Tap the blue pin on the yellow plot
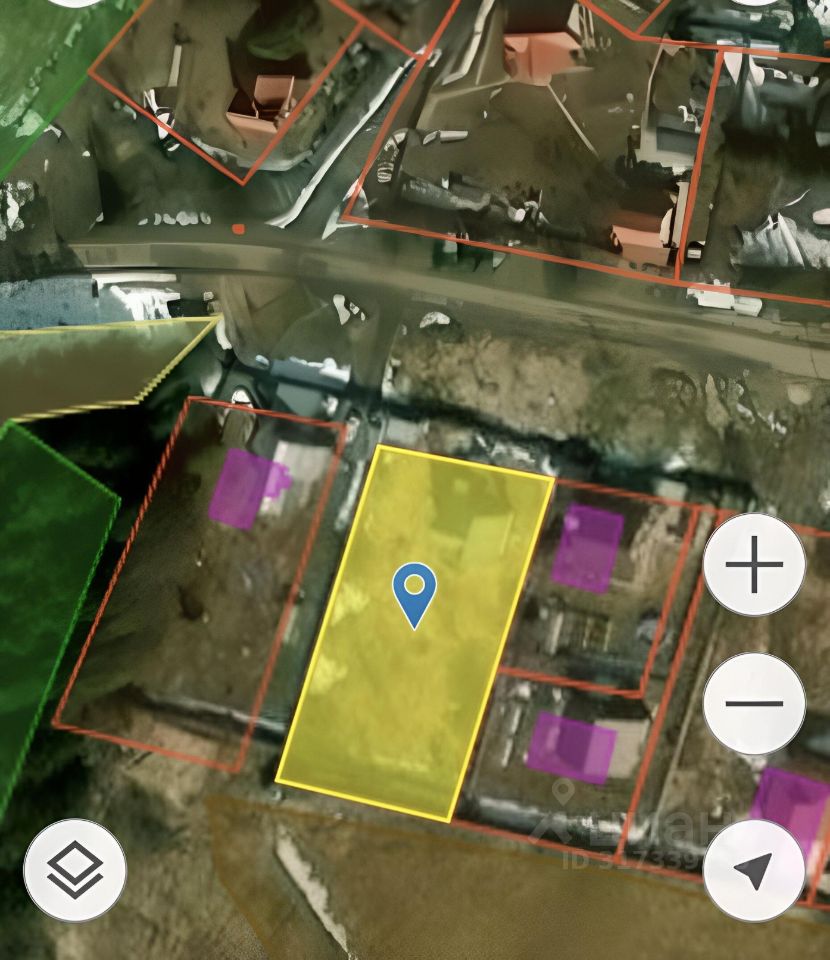The width and height of the screenshot is (830, 960). 414,590
